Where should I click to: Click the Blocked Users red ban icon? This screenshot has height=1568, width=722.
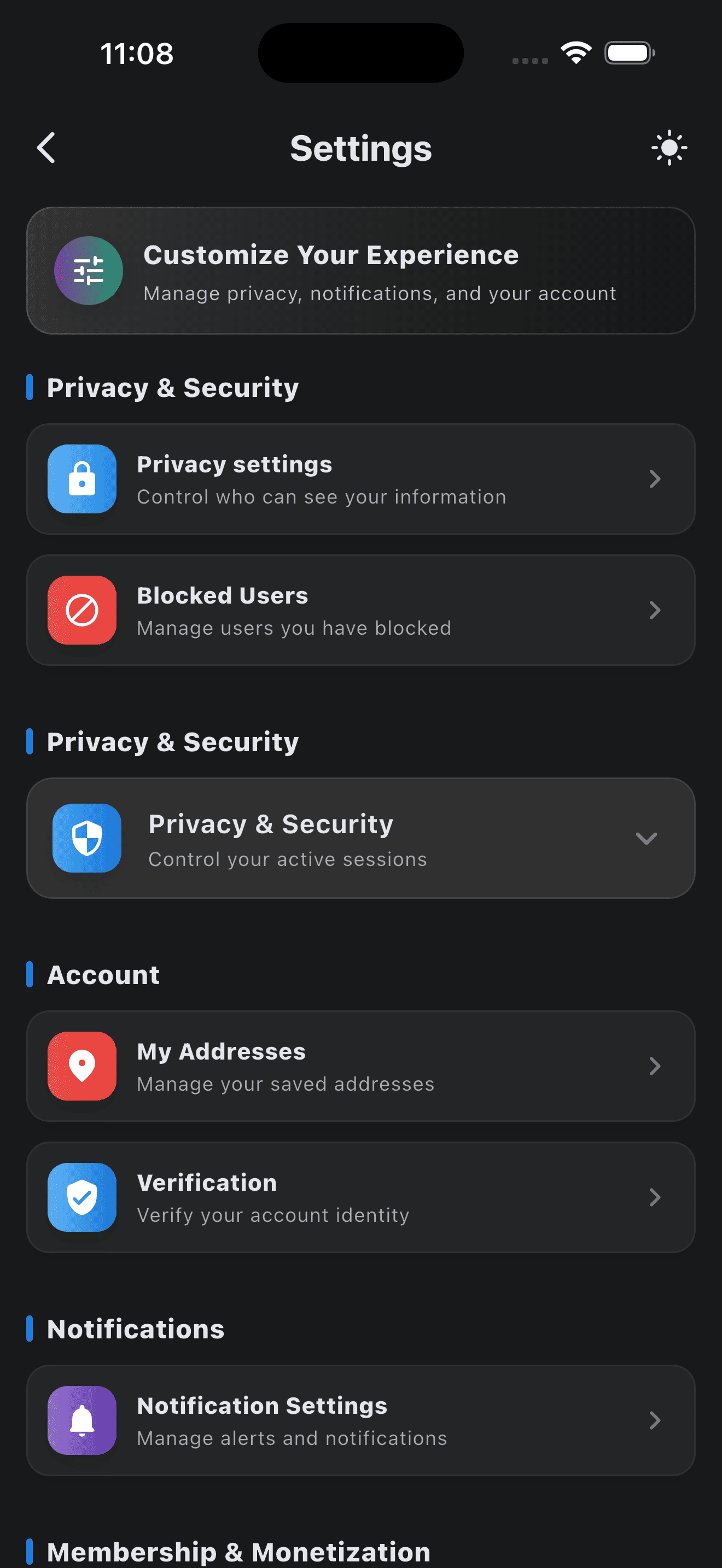[x=81, y=611]
